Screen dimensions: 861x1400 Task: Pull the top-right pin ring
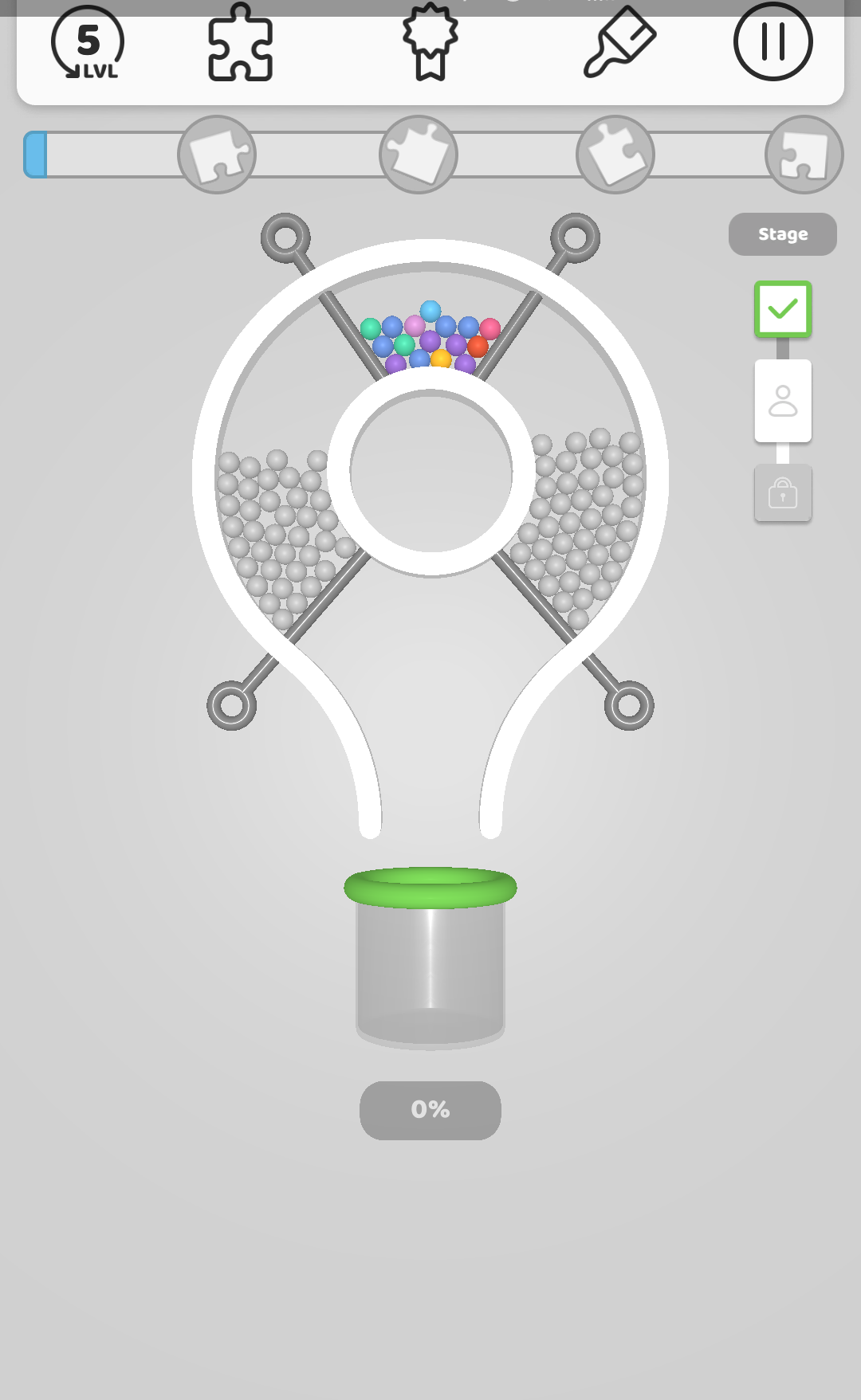click(575, 237)
